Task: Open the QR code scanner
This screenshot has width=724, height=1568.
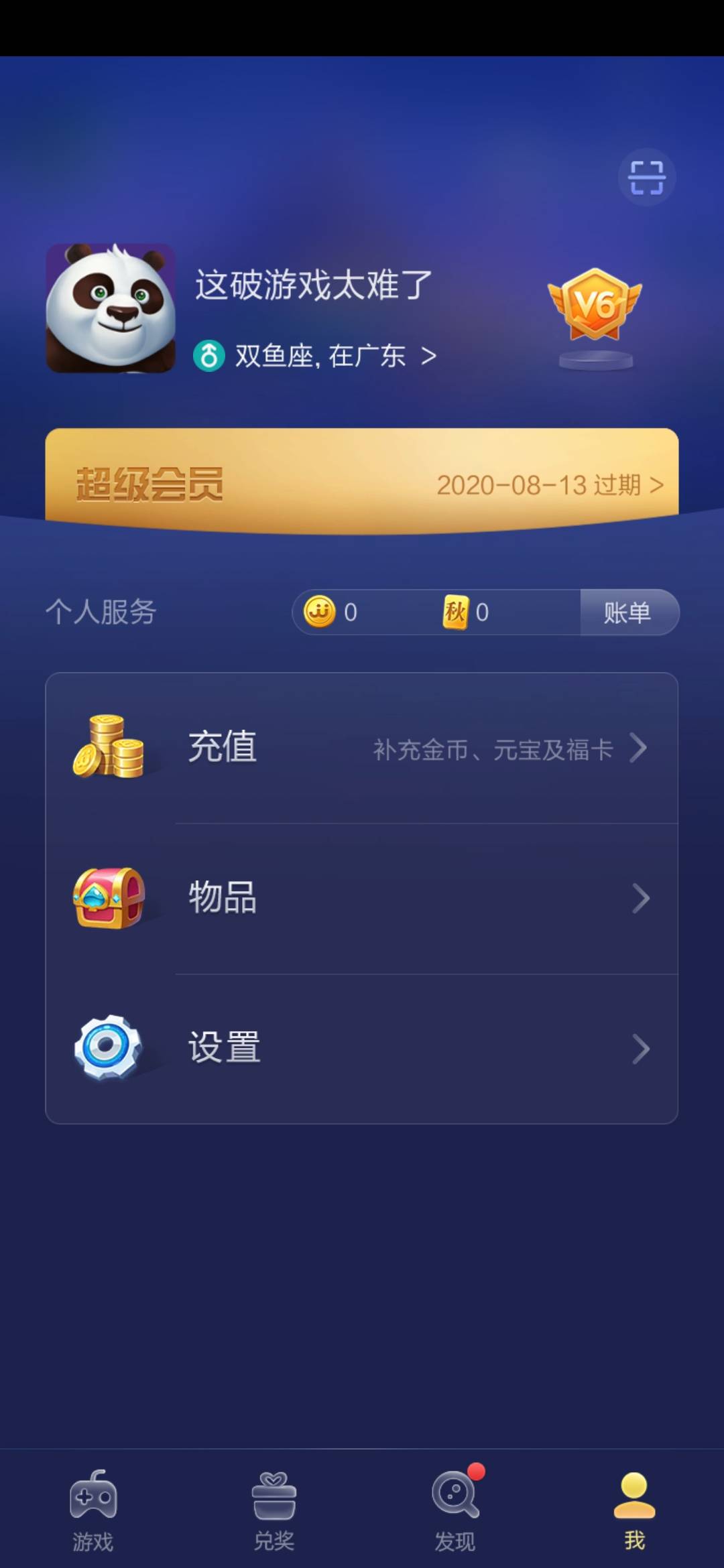Action: [x=647, y=176]
